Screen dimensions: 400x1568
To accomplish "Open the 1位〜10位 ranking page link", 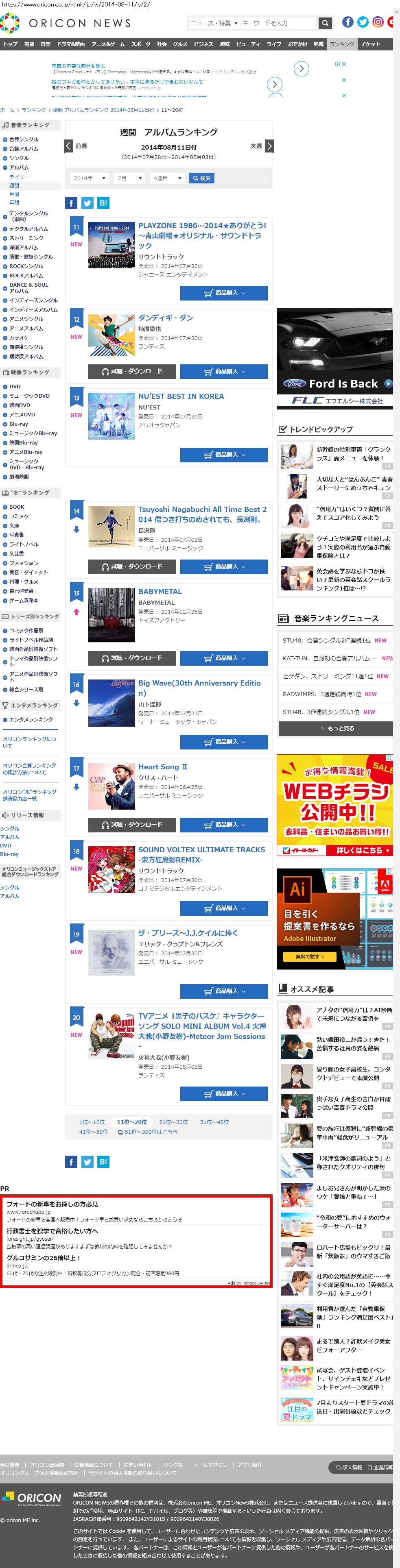I will (92, 1122).
